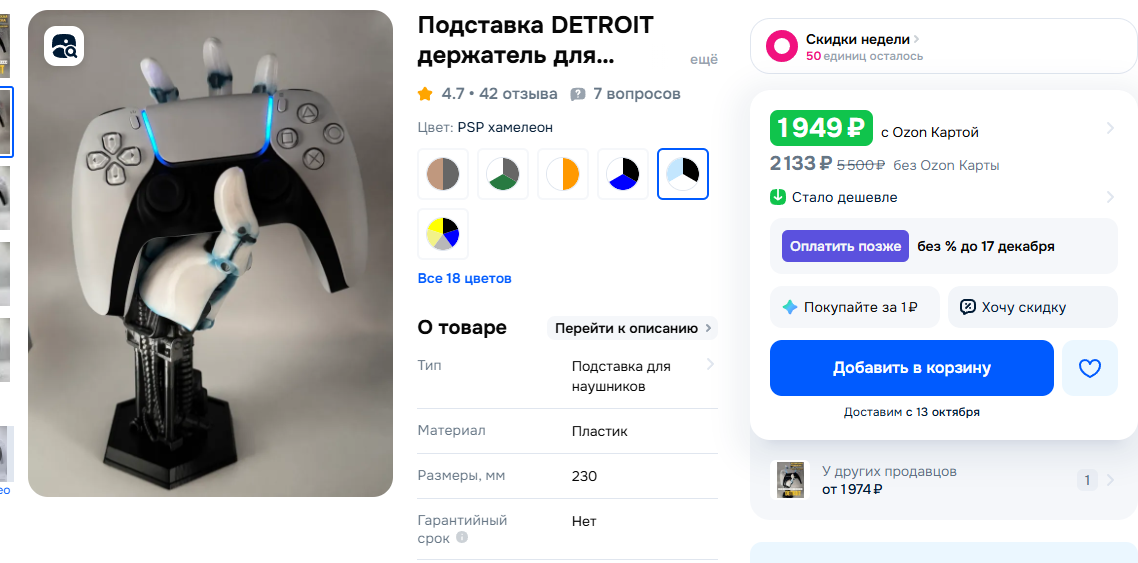This screenshot has width=1138, height=563.
Task: Select the brown and gray color swatch
Action: 443,174
